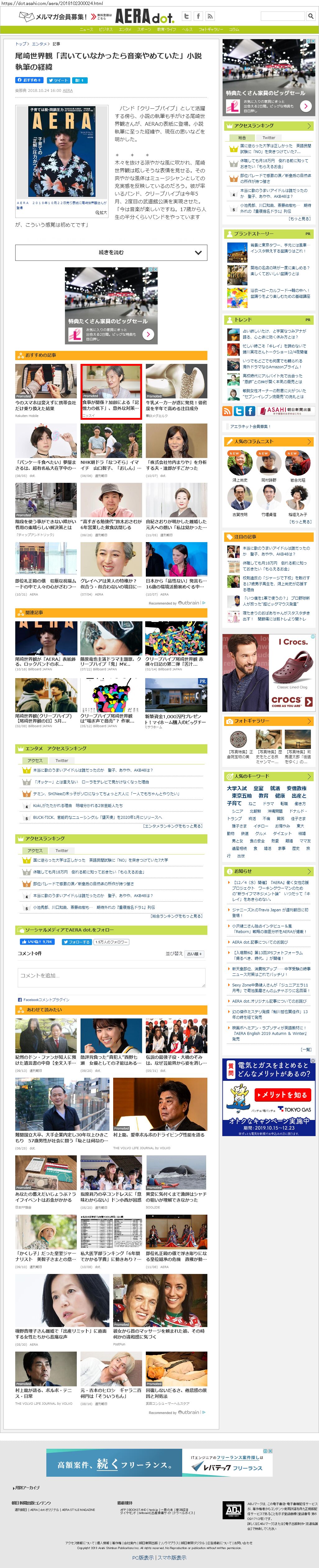Switch sidebar access ranking to Twitter tab

(268, 138)
